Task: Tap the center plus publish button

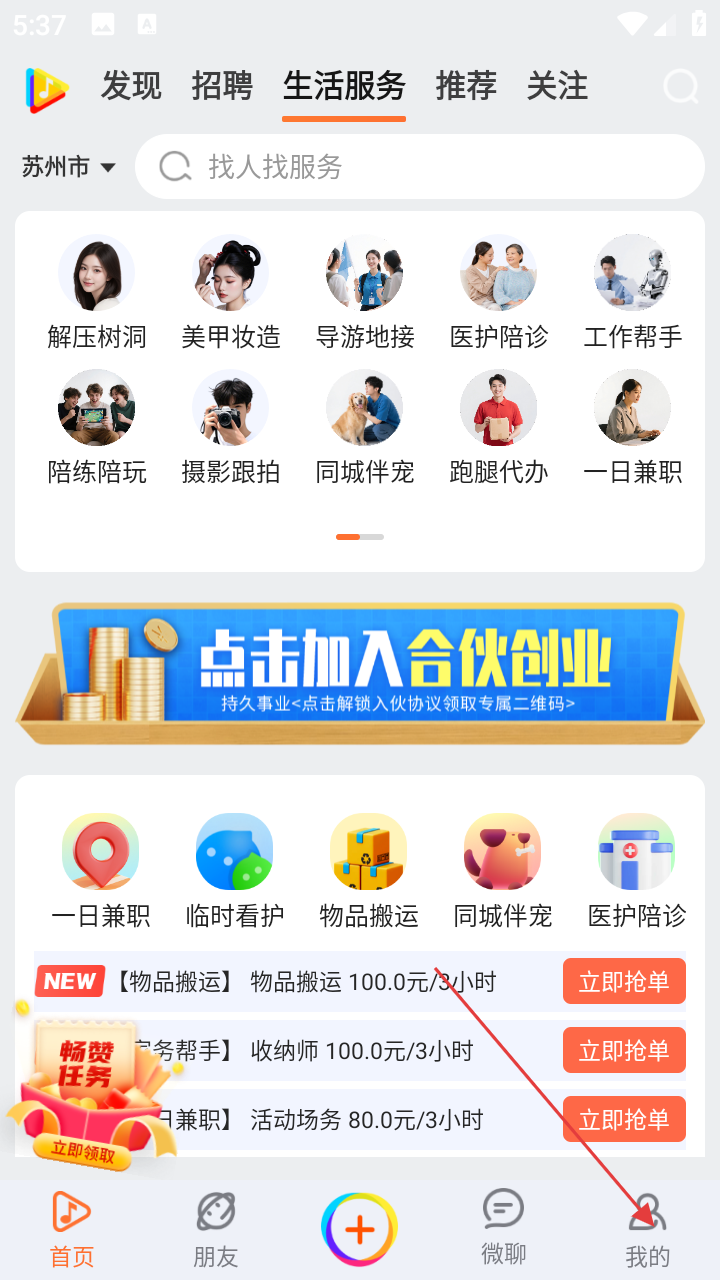Action: (x=360, y=1229)
